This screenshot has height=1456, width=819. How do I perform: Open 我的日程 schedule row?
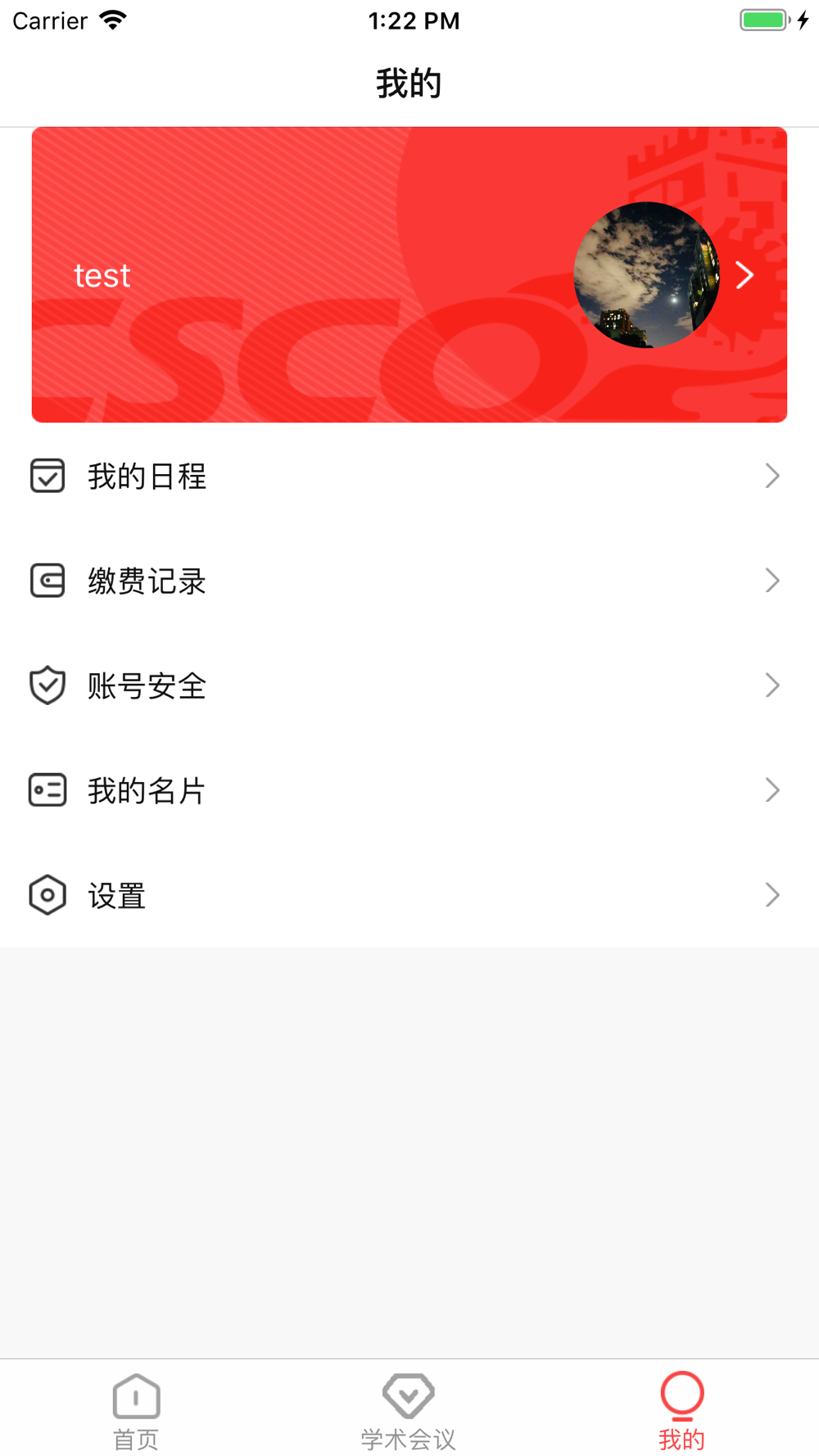tap(409, 476)
